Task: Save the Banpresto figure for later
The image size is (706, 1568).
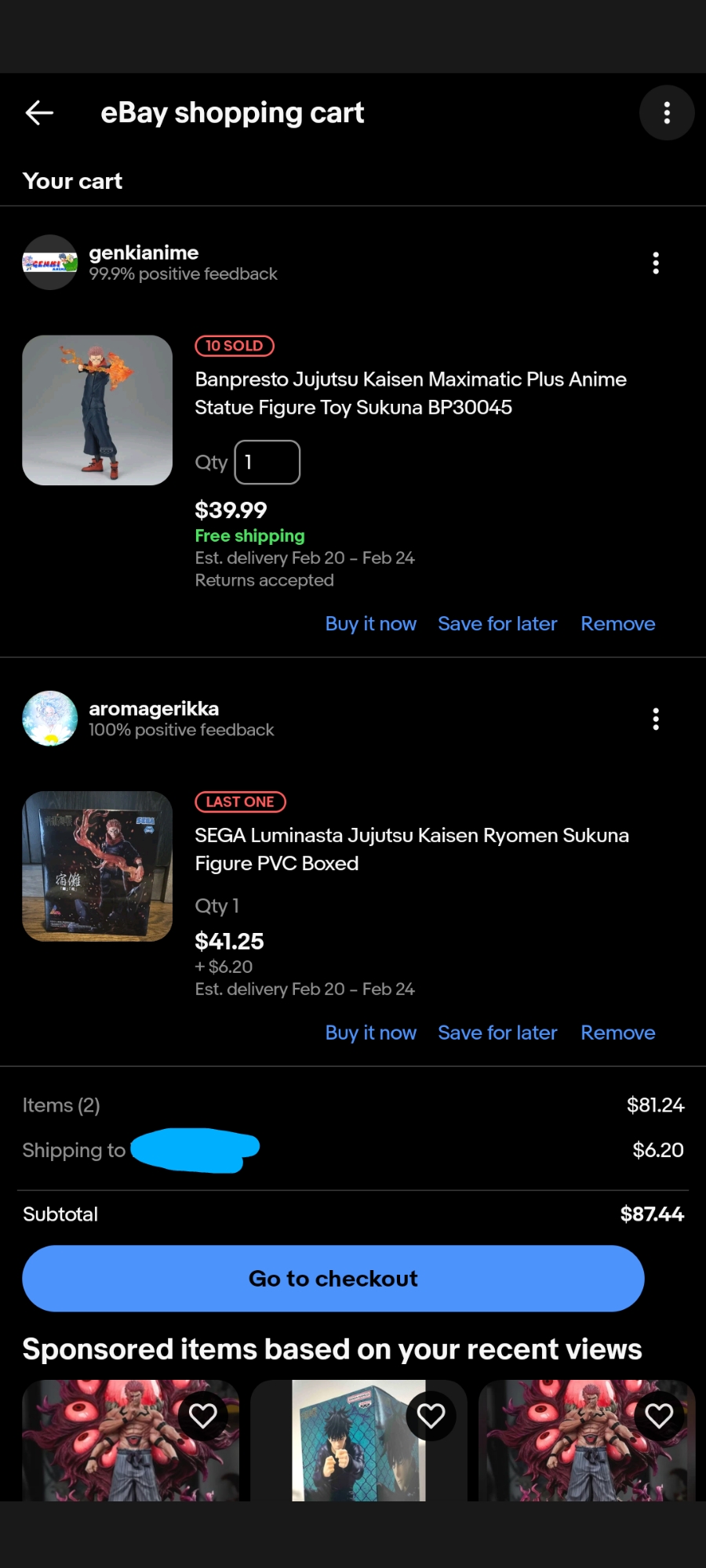Action: coord(497,624)
